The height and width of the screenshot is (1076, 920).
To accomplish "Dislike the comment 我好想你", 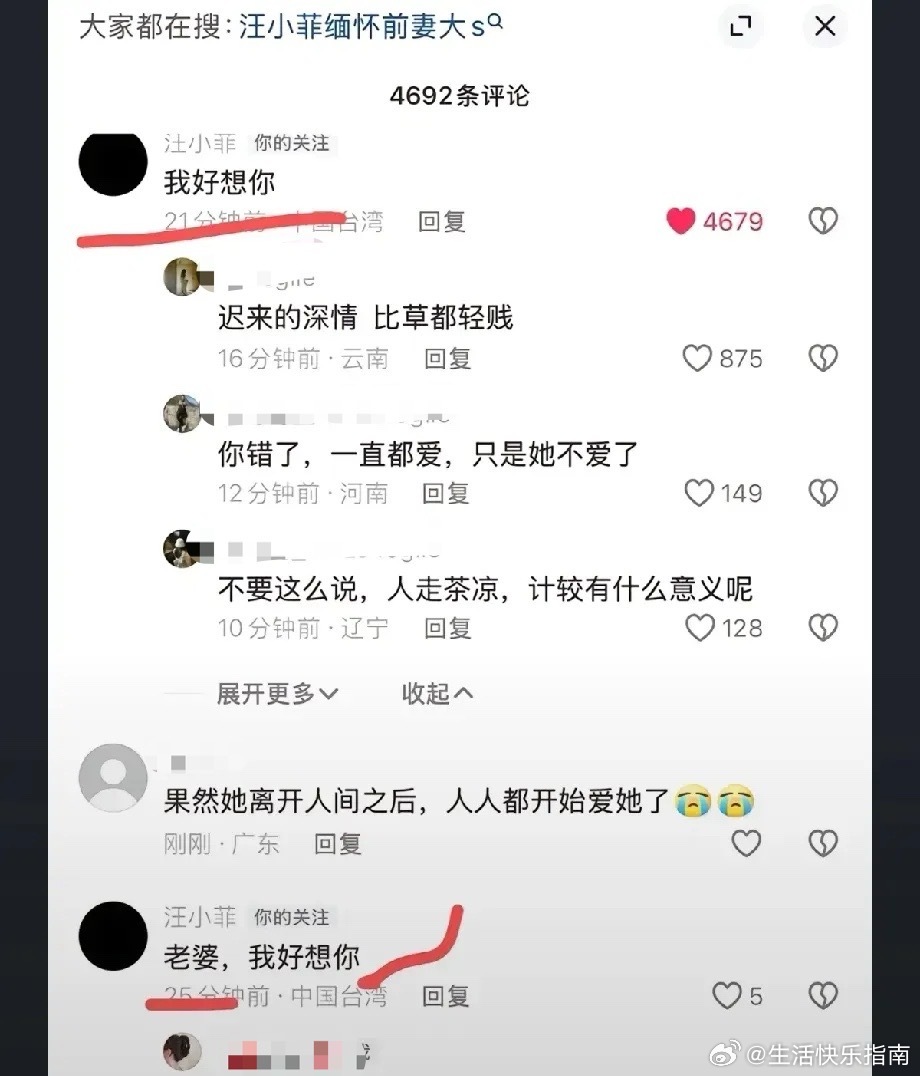I will coord(822,221).
